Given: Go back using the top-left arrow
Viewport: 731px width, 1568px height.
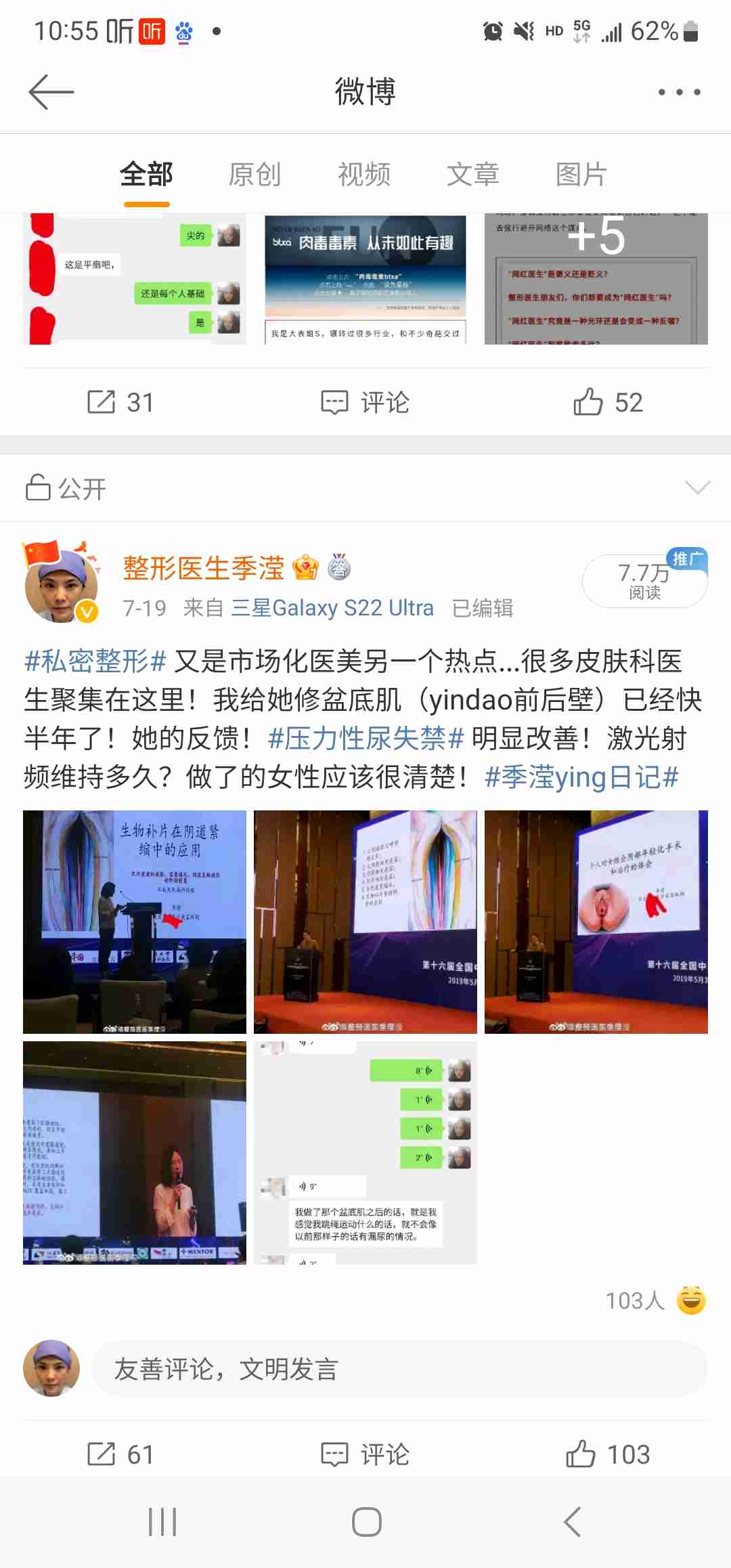Looking at the screenshot, I should pos(51,92).
